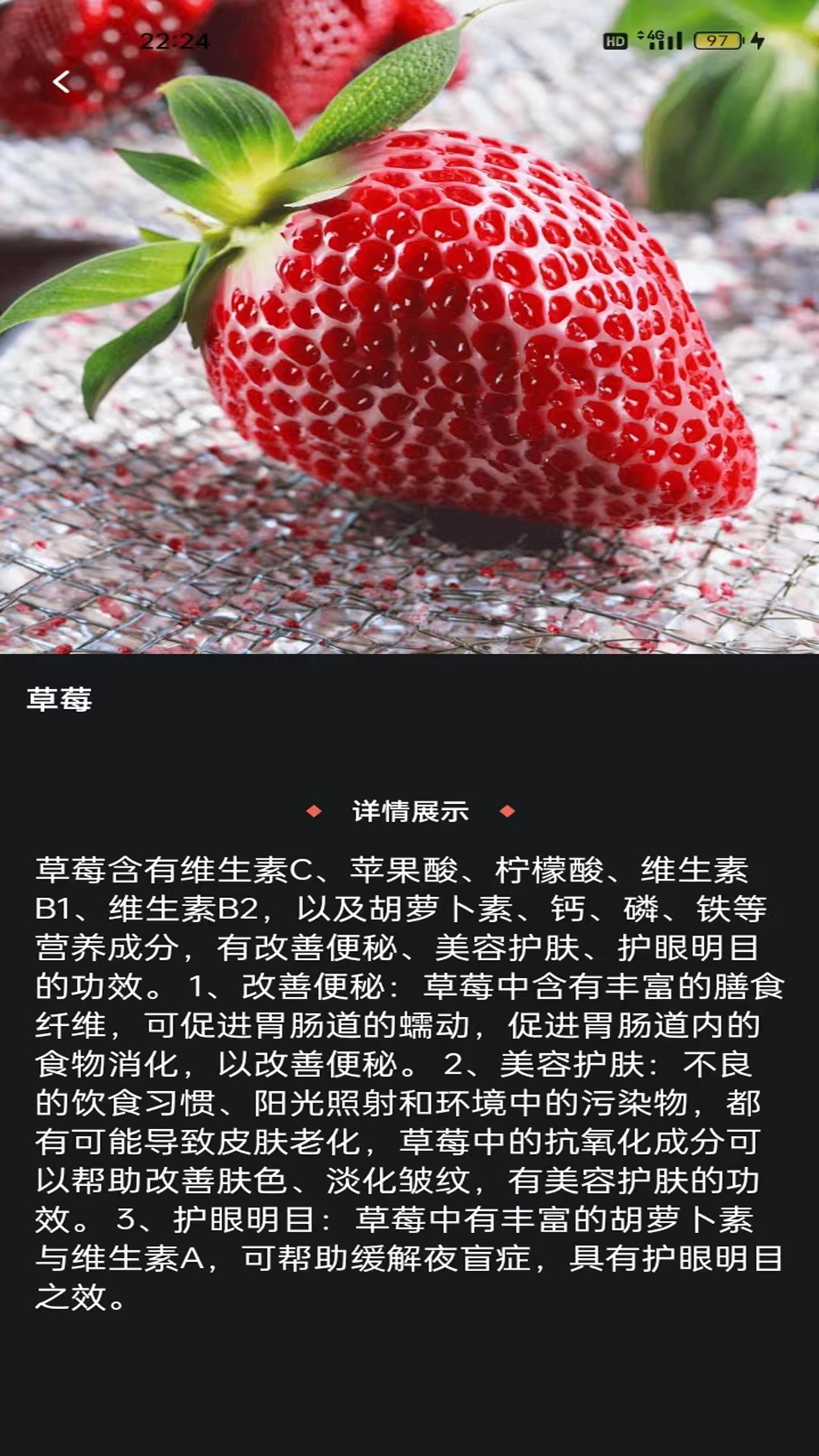Click the left orange diamond icon
The height and width of the screenshot is (1456, 819).
tap(312, 812)
